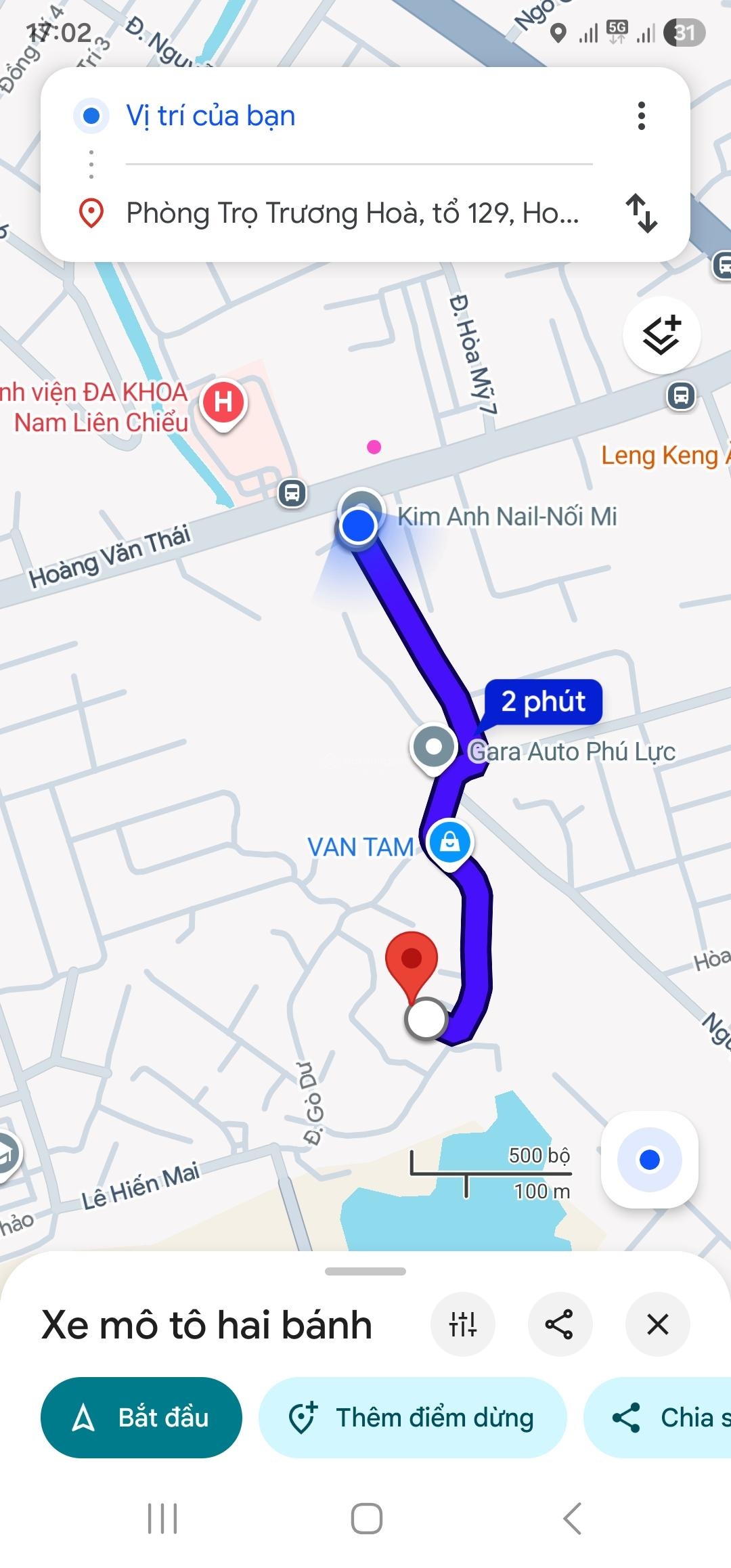Screen dimensions: 731x1568
Task: Swap start and destination locations
Action: click(641, 213)
